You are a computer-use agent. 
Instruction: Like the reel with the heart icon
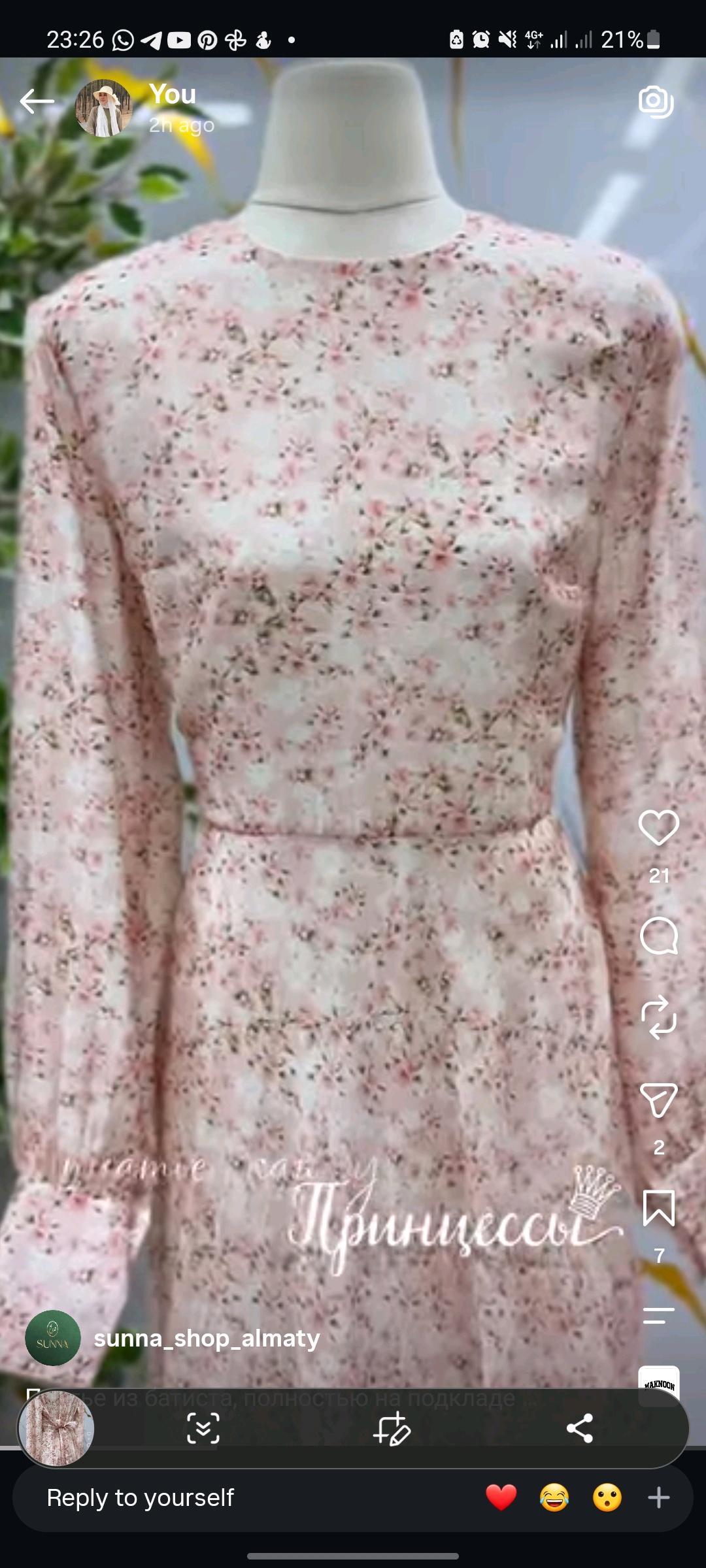(x=658, y=828)
